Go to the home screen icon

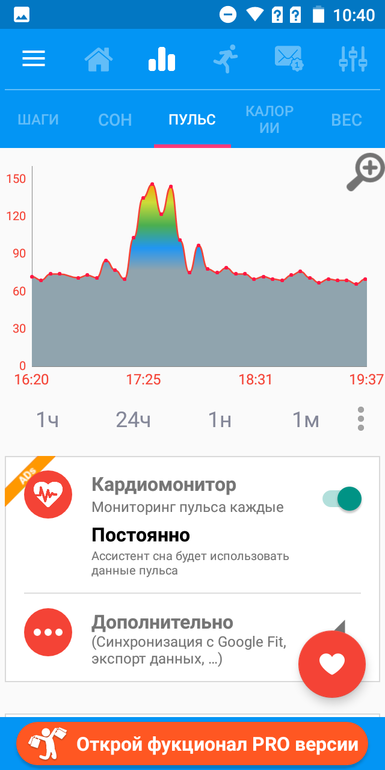pyautogui.click(x=98, y=59)
